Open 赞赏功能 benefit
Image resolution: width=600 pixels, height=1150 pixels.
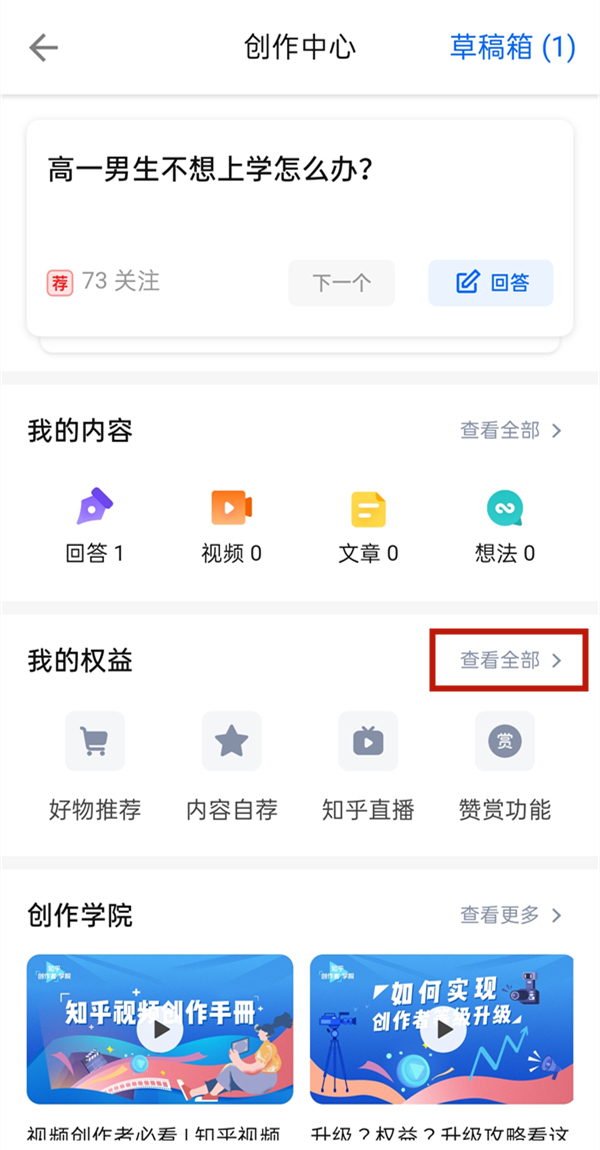[505, 765]
